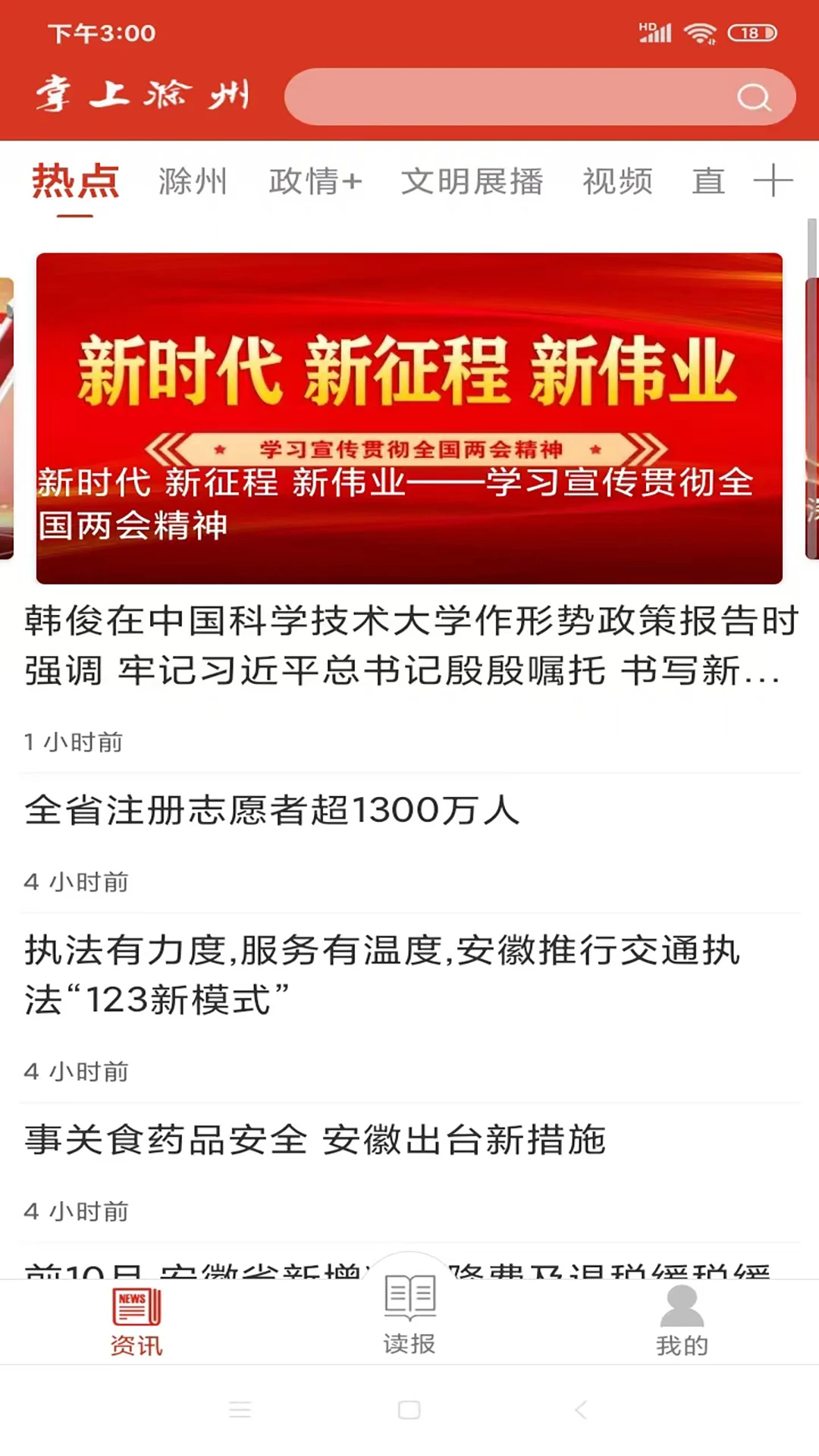This screenshot has height=1456, width=819.
Task: Open the 事关食药品安全 news article
Action: point(315,1141)
